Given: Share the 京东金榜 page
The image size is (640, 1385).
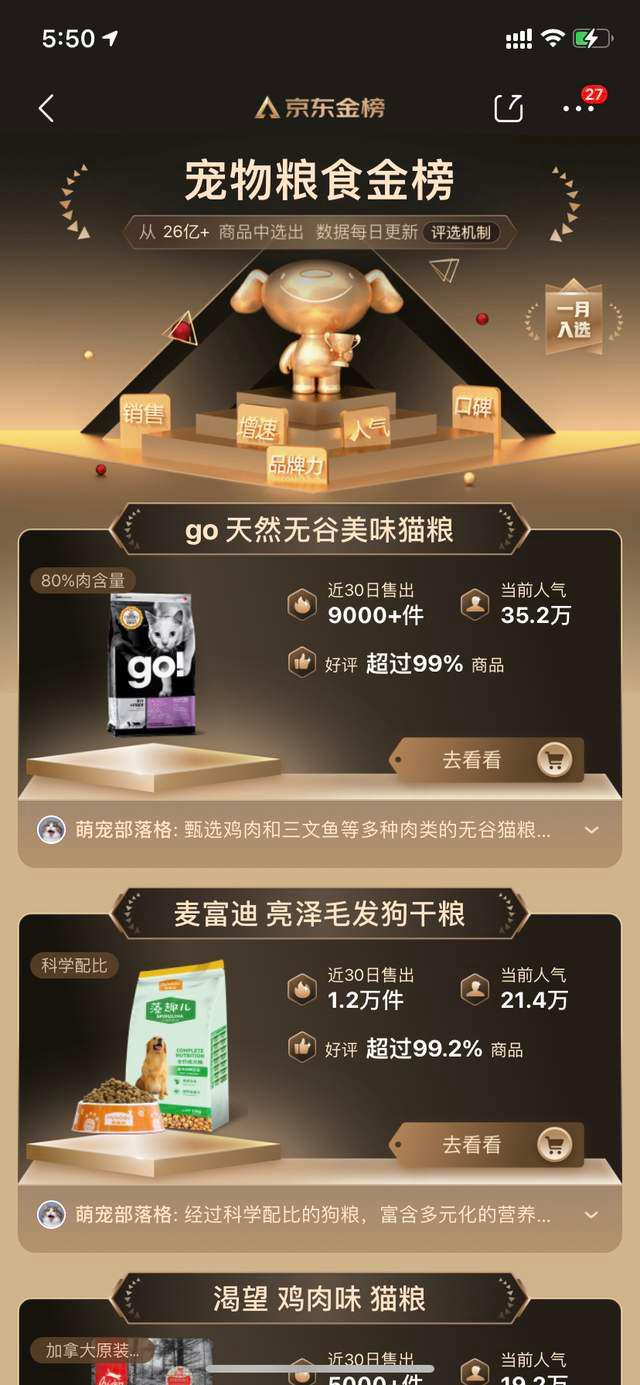Looking at the screenshot, I should (508, 108).
